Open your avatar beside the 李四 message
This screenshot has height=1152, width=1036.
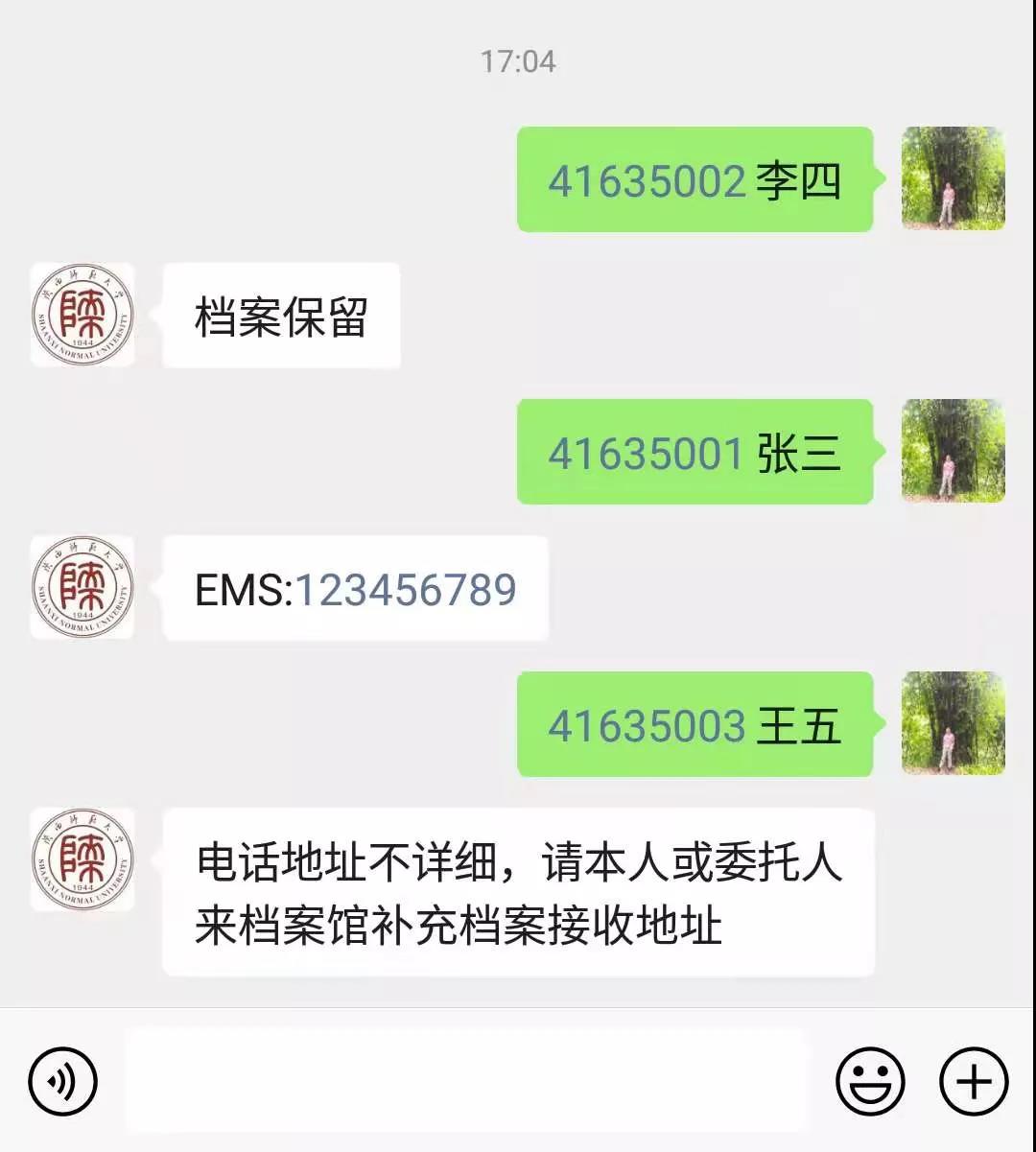coord(953,178)
